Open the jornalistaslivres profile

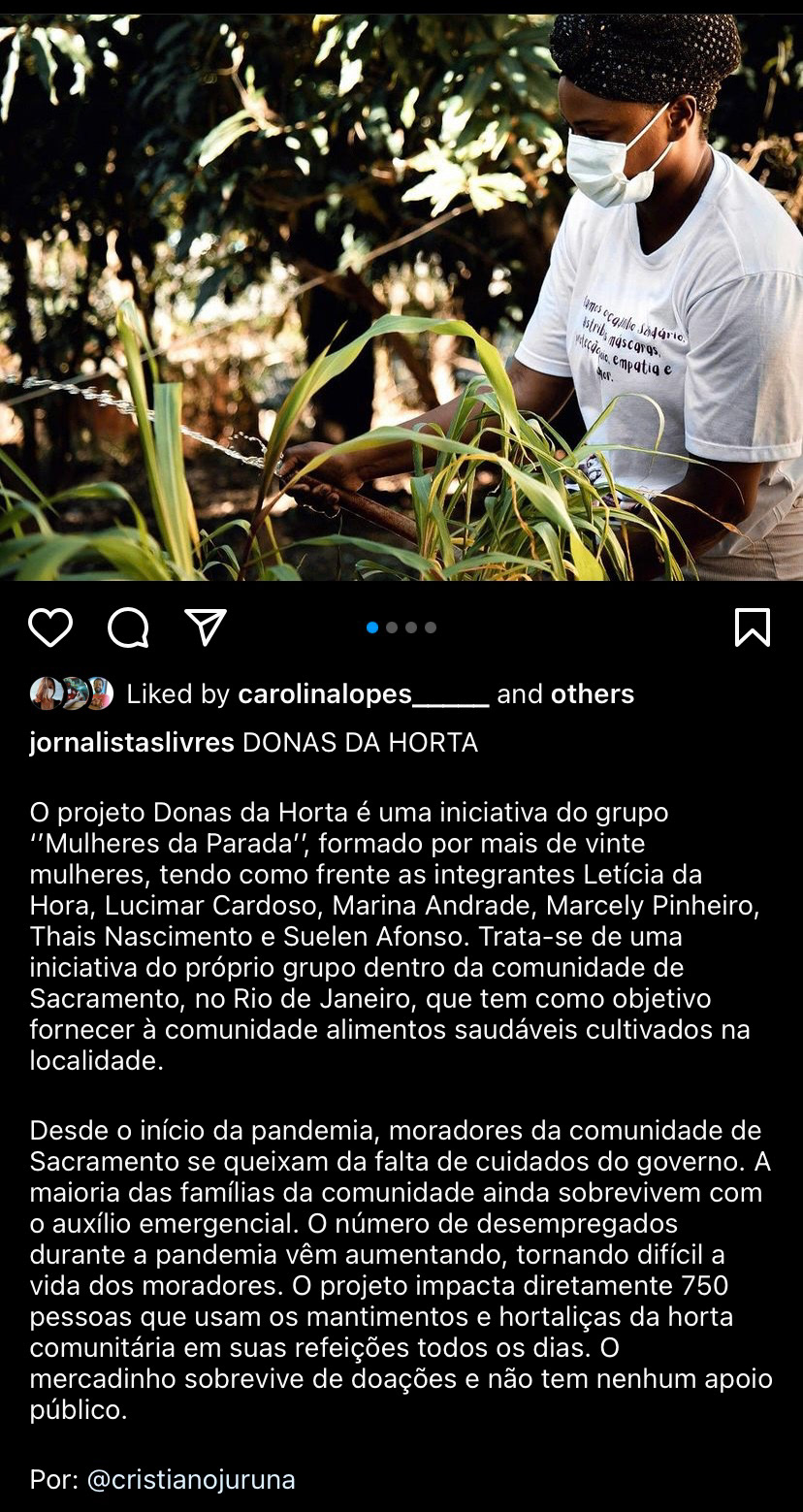[132, 743]
